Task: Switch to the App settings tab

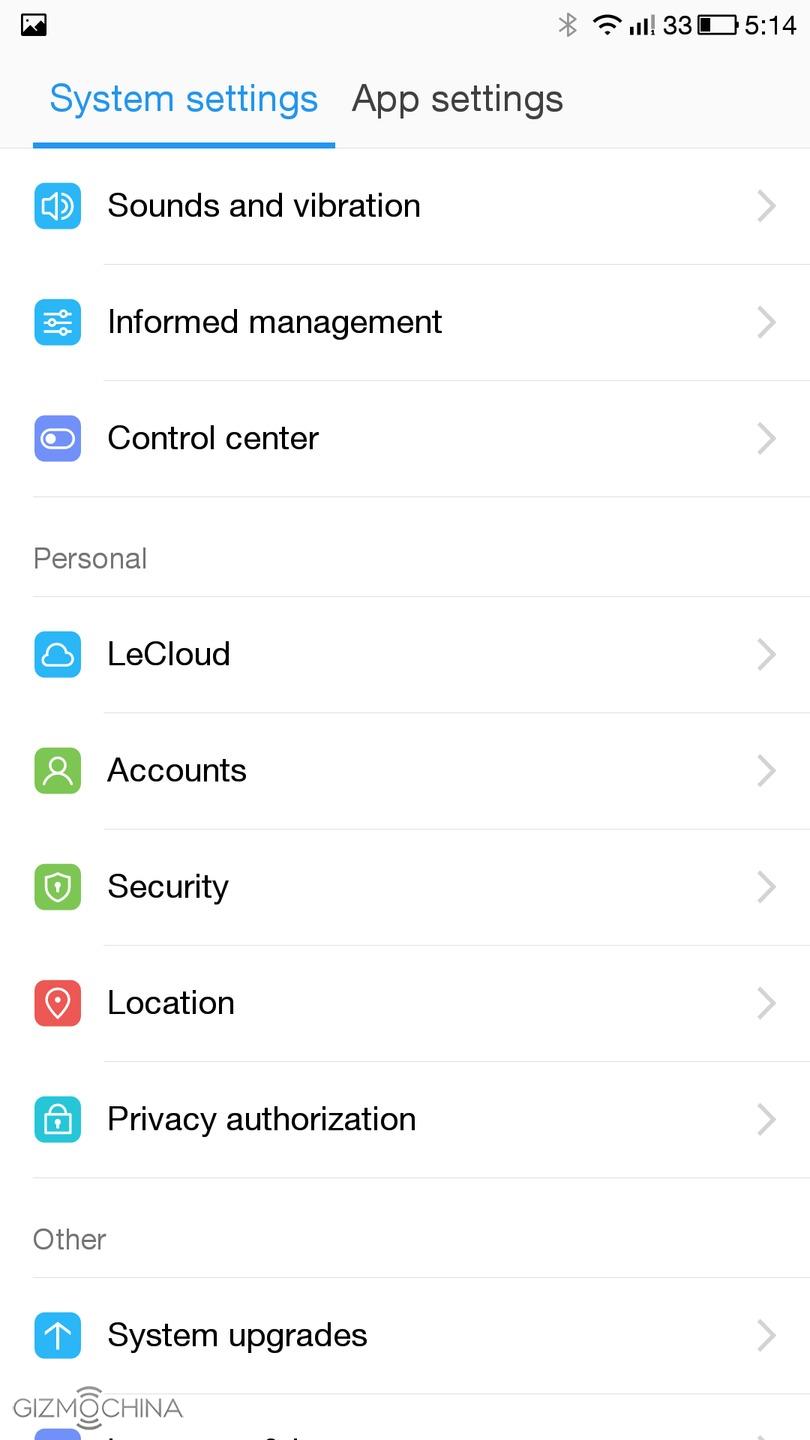Action: tap(457, 100)
